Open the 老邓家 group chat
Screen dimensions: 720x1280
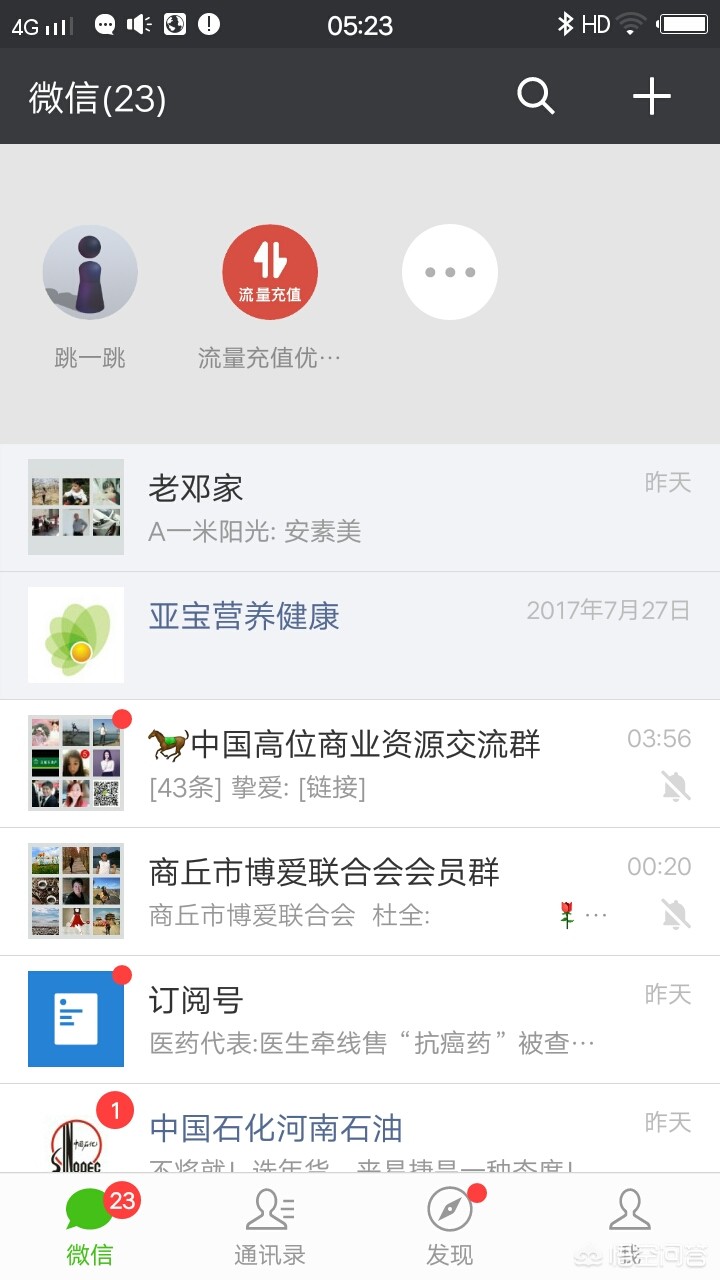(x=360, y=508)
